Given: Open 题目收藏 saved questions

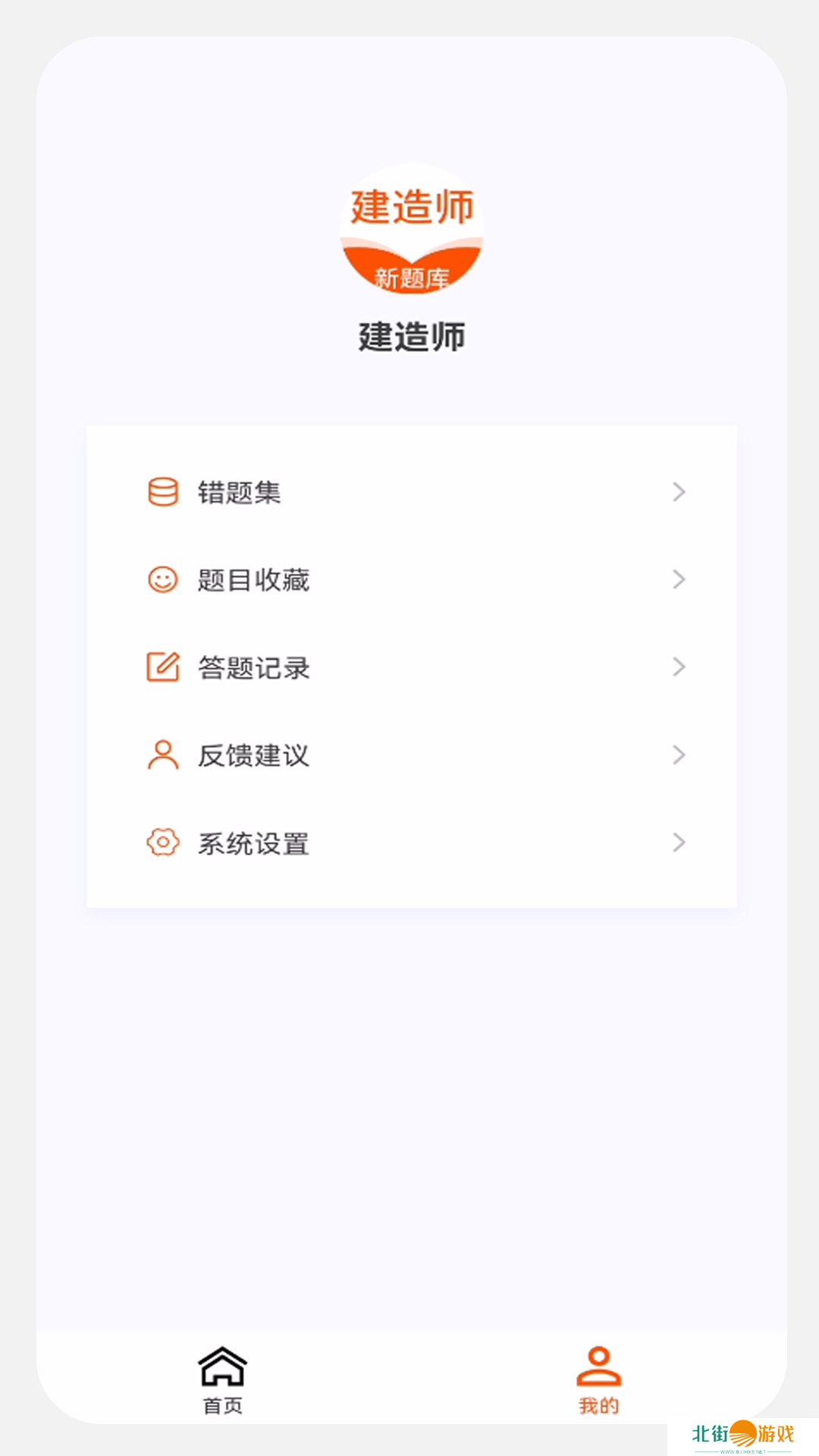Looking at the screenshot, I should pos(253,580).
